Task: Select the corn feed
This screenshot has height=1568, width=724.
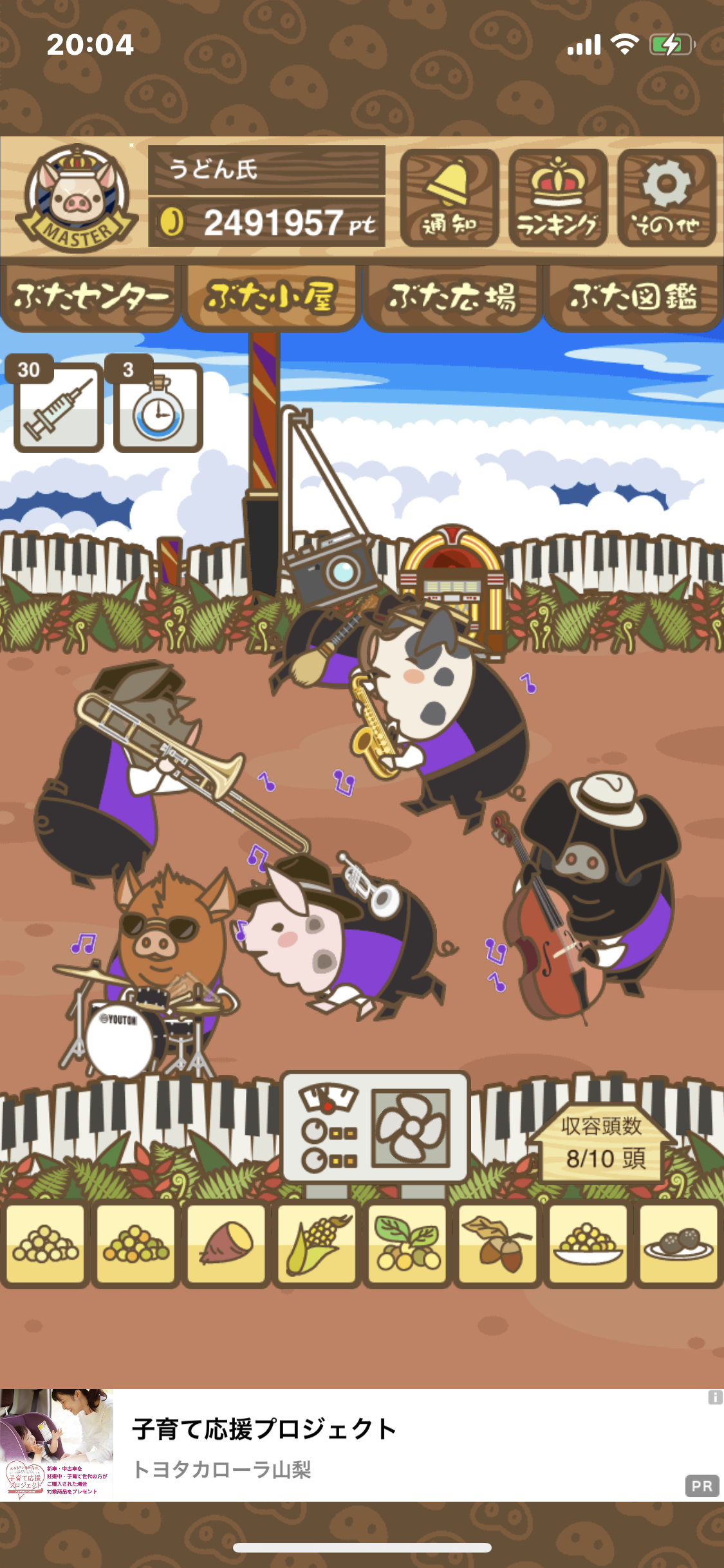Action: [x=317, y=1244]
